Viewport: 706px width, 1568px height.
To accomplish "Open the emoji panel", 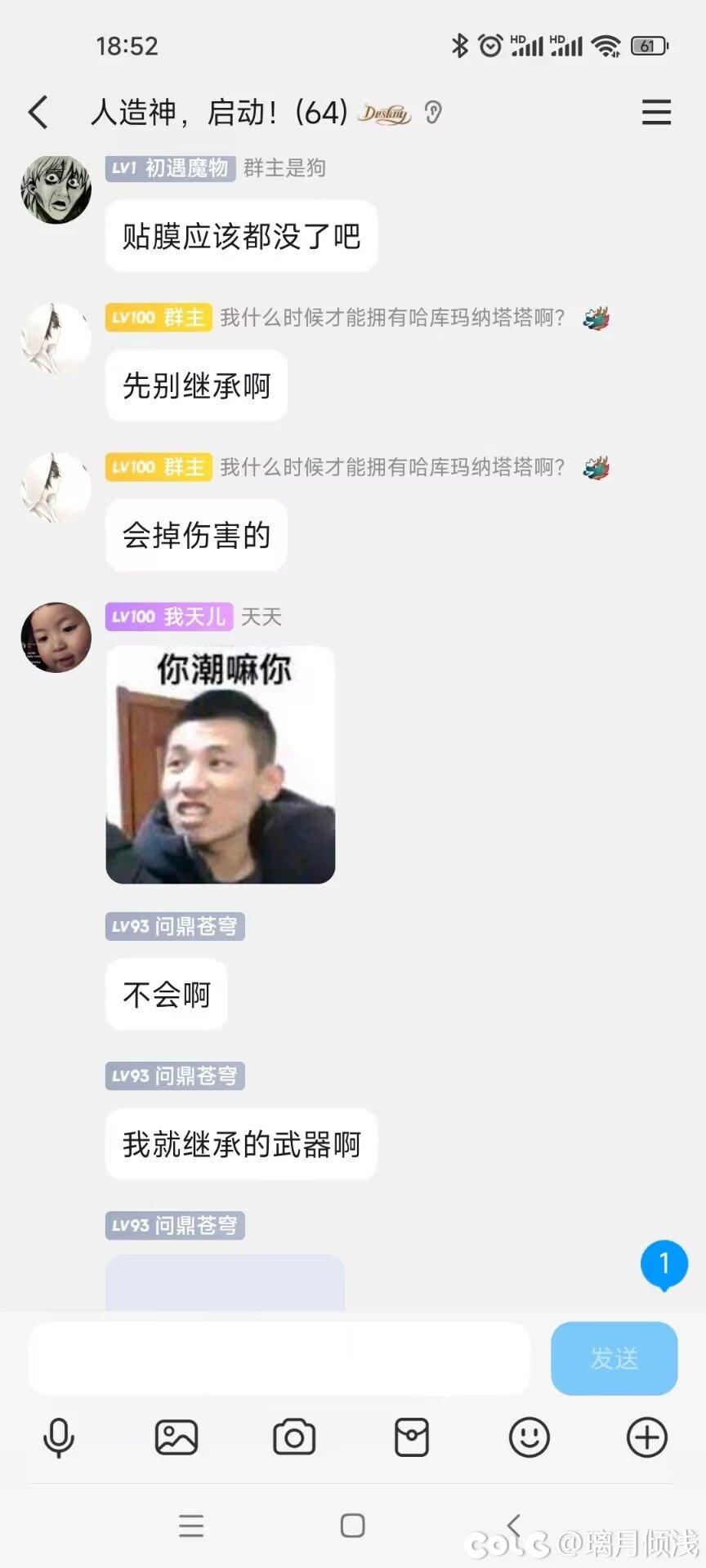I will click(529, 1438).
